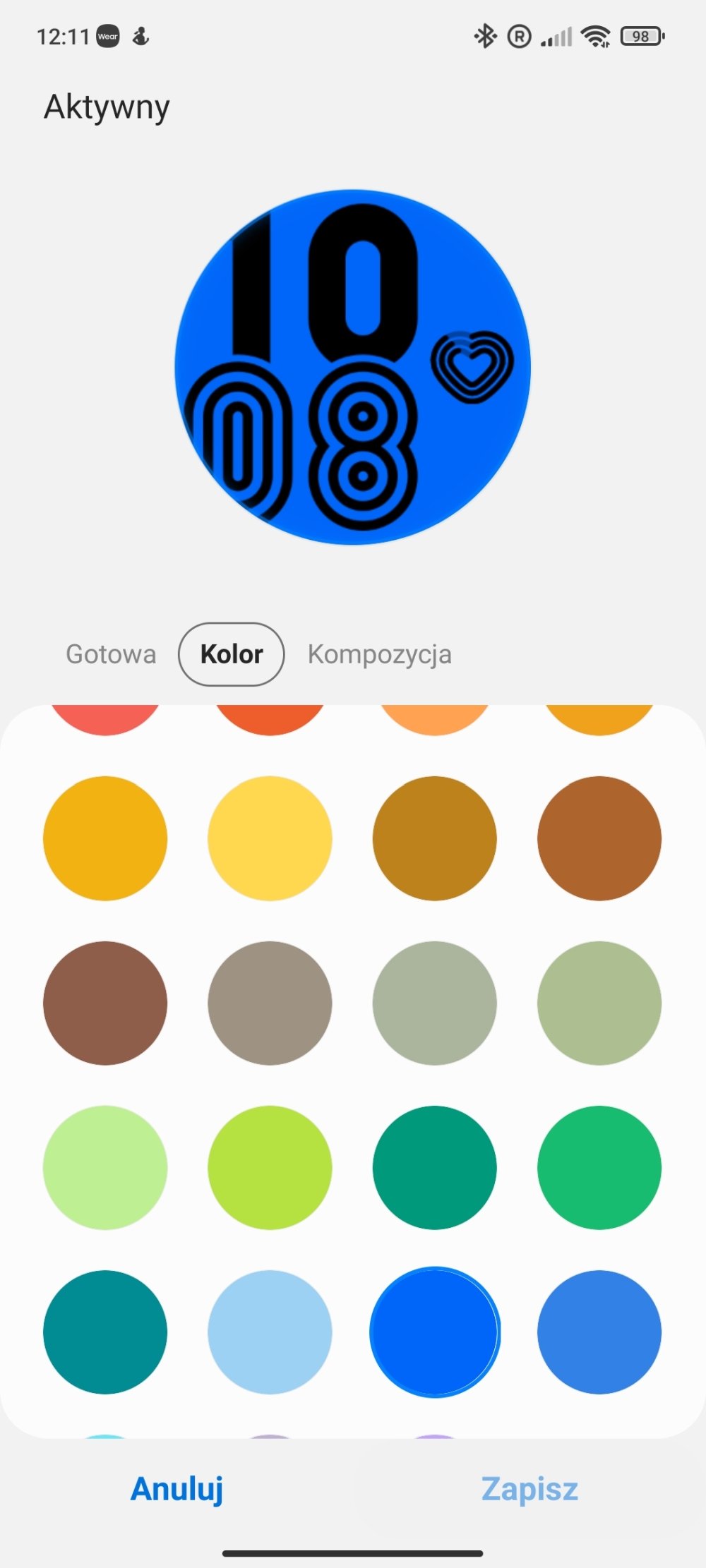
Task: Select the mustard gold-brown swatch
Action: [435, 838]
